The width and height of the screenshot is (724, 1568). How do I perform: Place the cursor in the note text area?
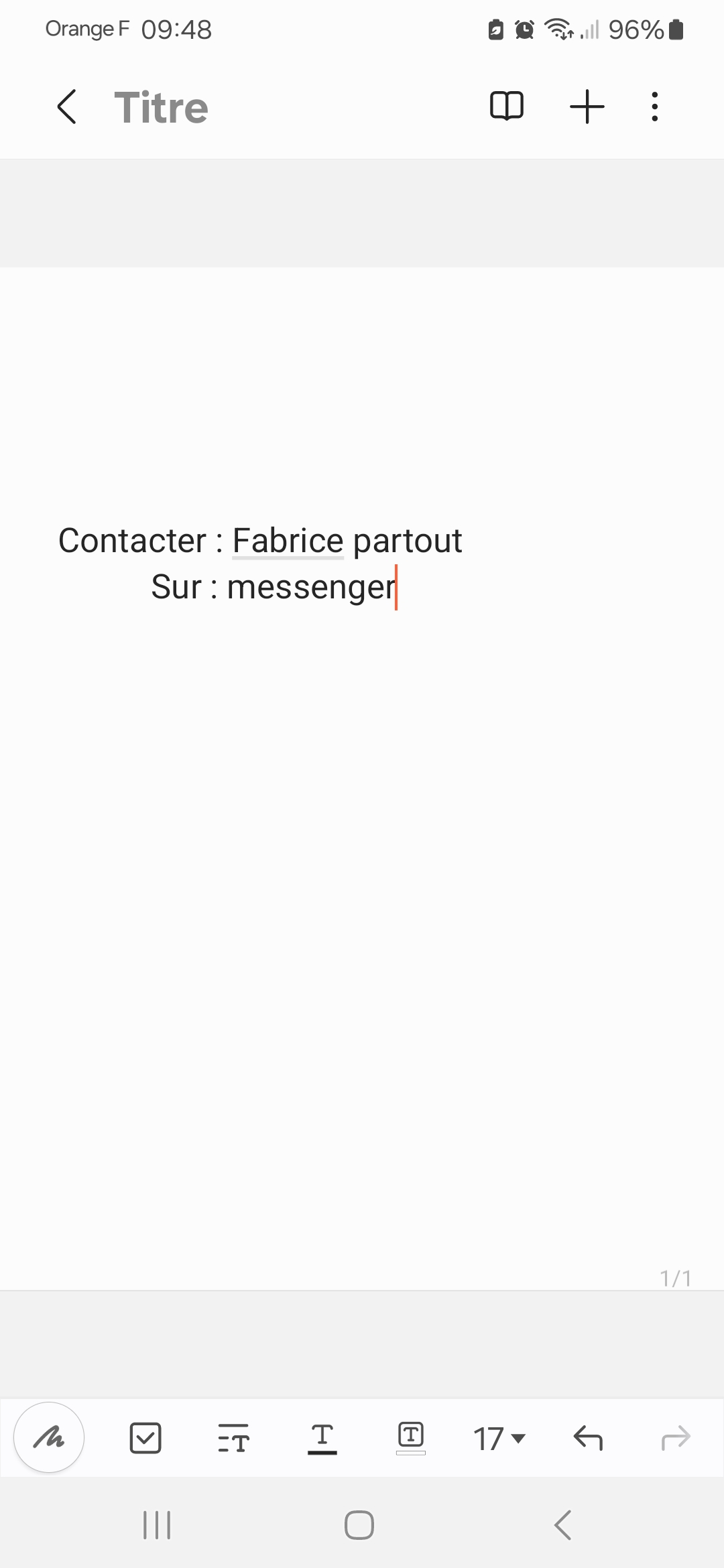362,871
